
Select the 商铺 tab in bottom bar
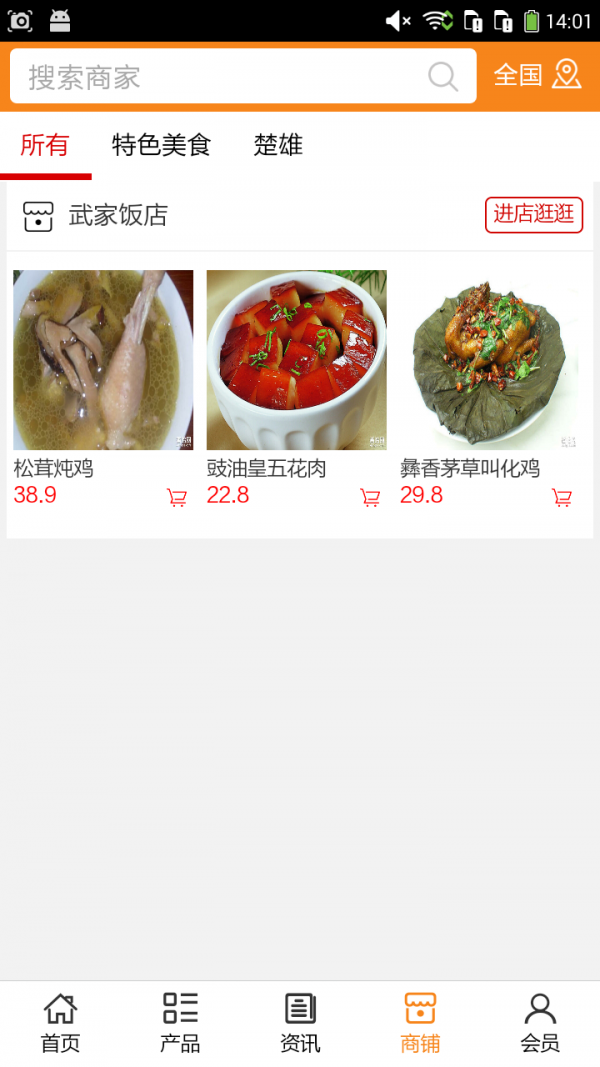coord(420,1023)
